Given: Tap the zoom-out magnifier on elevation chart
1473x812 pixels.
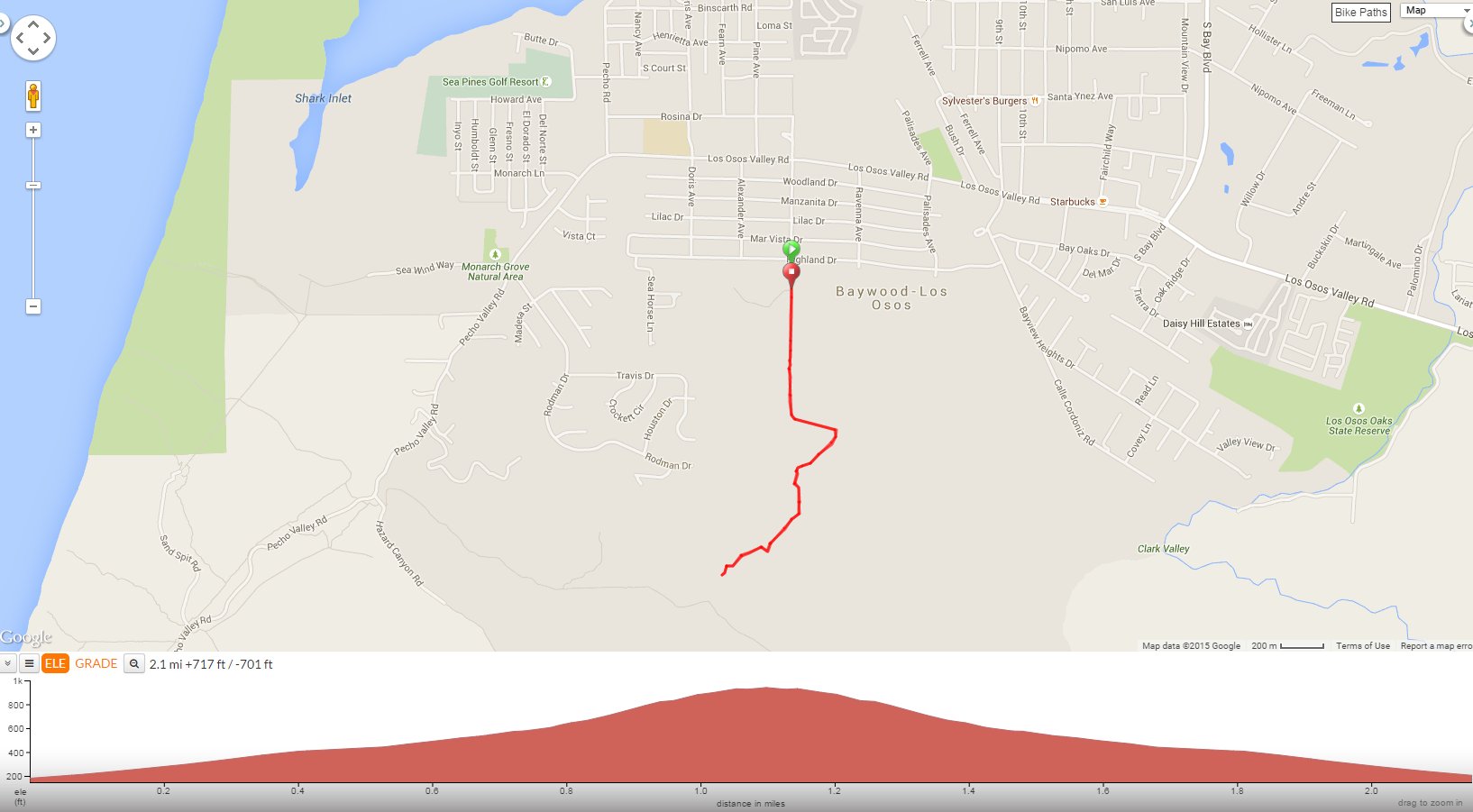Looking at the screenshot, I should tap(134, 663).
